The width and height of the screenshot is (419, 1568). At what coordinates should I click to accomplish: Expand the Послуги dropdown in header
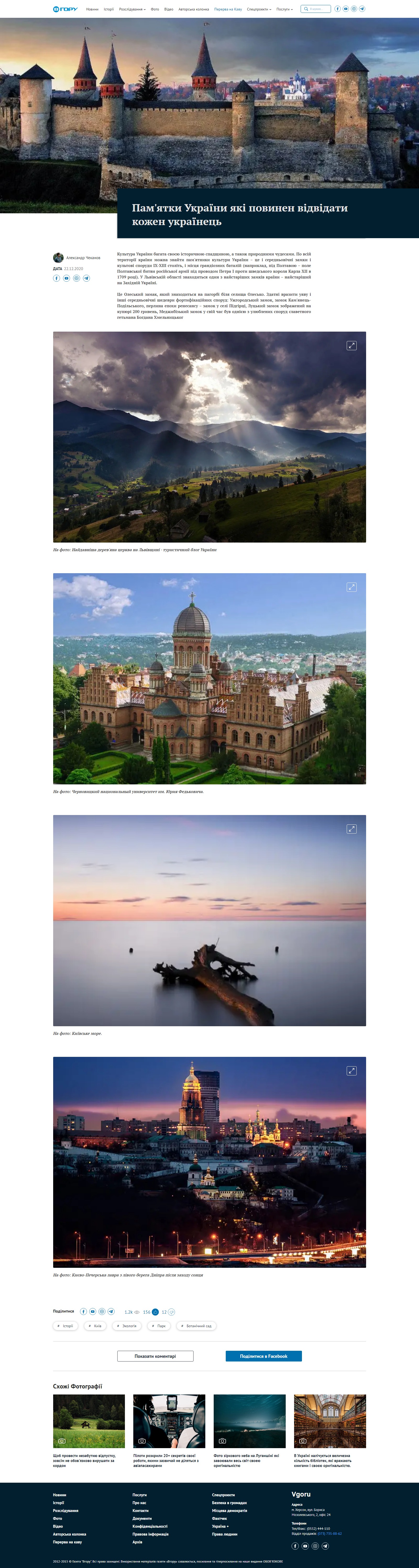[x=284, y=9]
